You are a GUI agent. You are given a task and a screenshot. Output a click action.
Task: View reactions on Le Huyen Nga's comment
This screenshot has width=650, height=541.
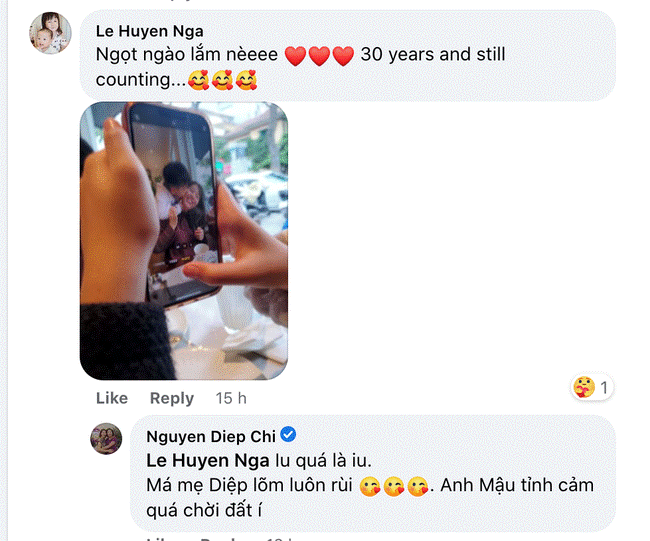click(x=591, y=387)
